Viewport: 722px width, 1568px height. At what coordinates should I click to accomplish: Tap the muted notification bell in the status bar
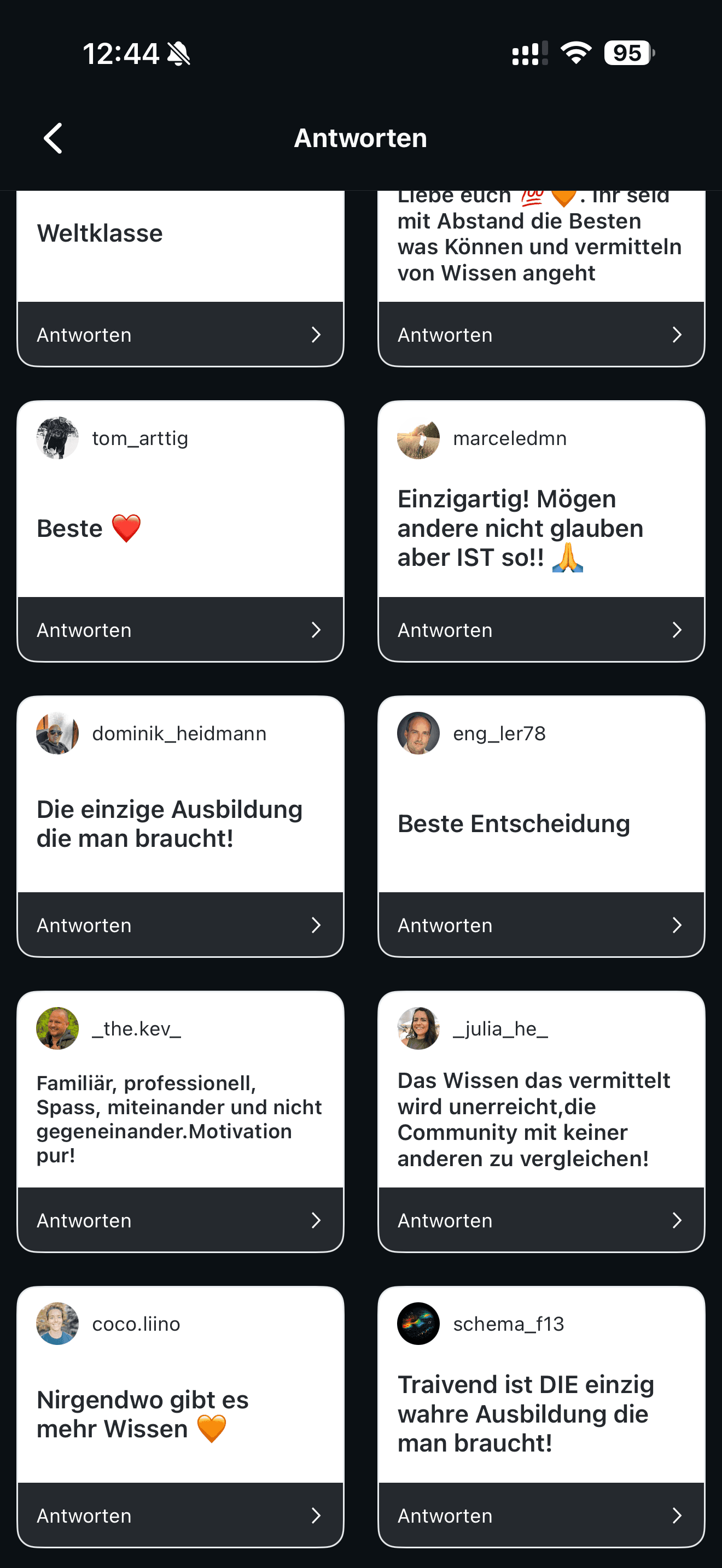click(x=179, y=54)
